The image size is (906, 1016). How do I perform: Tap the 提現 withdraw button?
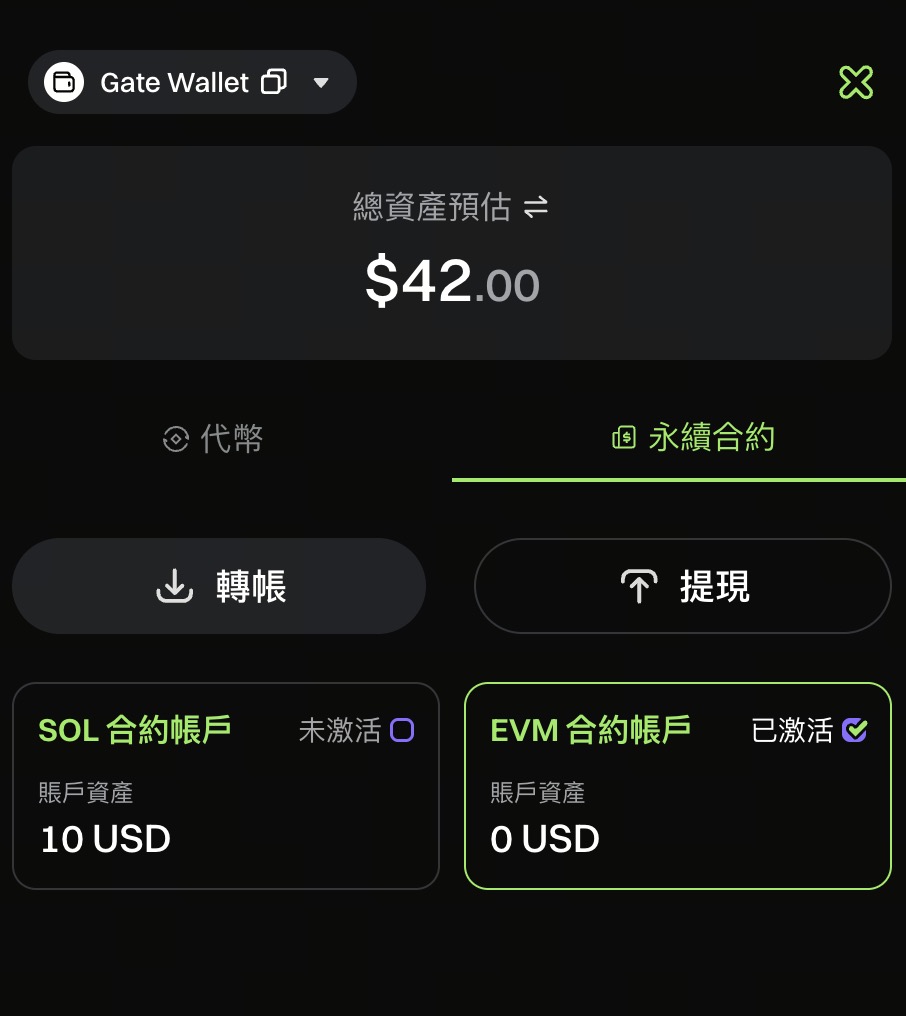tap(683, 586)
